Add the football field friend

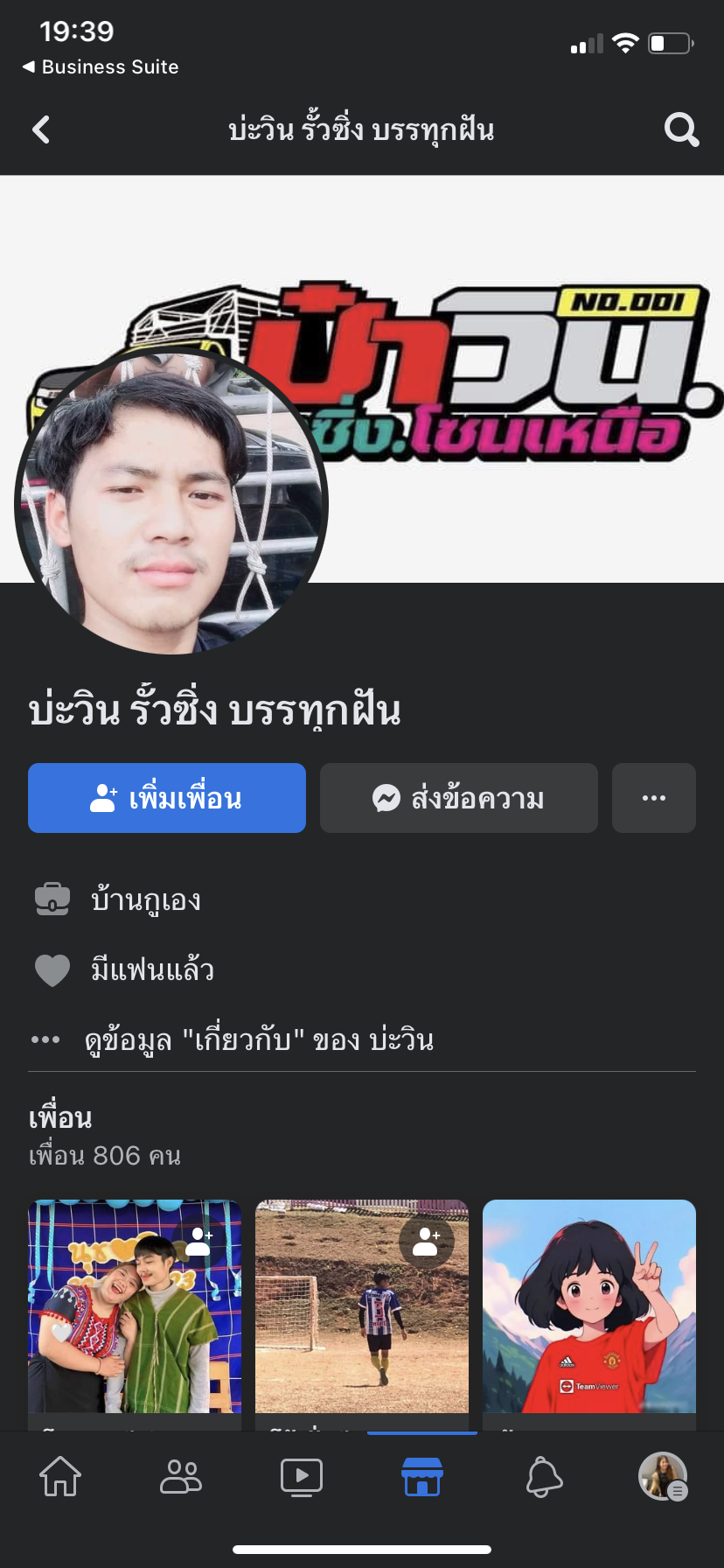[x=426, y=1241]
